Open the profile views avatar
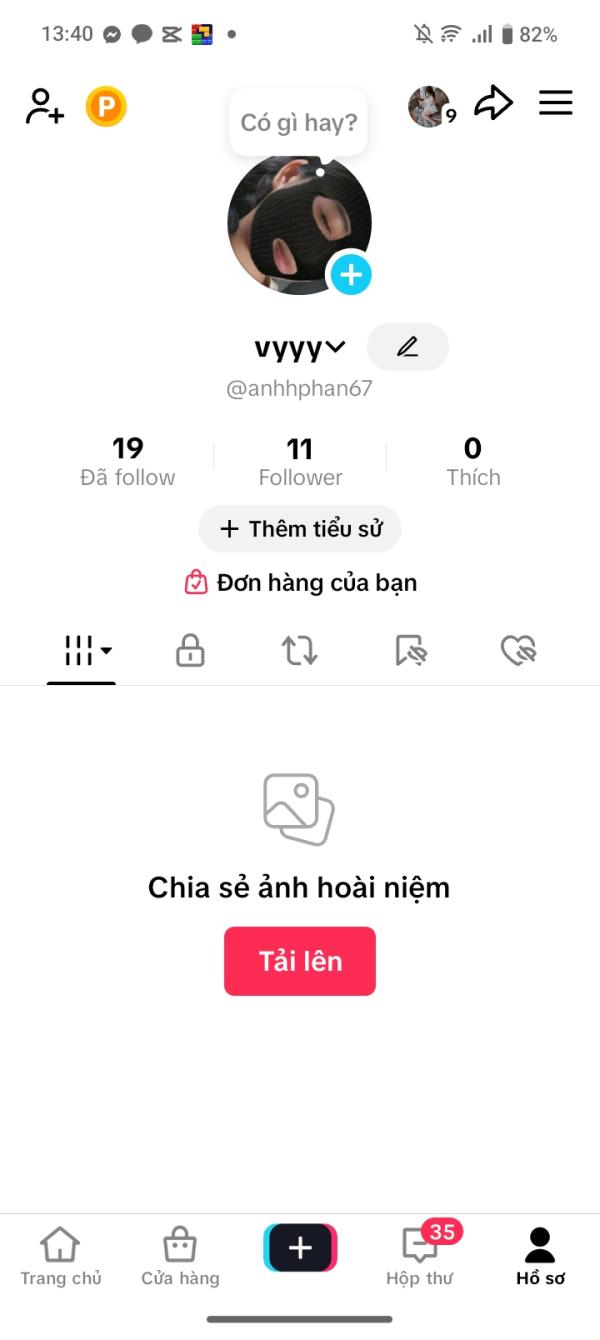Viewport: 600px width, 1340px height. pyautogui.click(x=429, y=106)
